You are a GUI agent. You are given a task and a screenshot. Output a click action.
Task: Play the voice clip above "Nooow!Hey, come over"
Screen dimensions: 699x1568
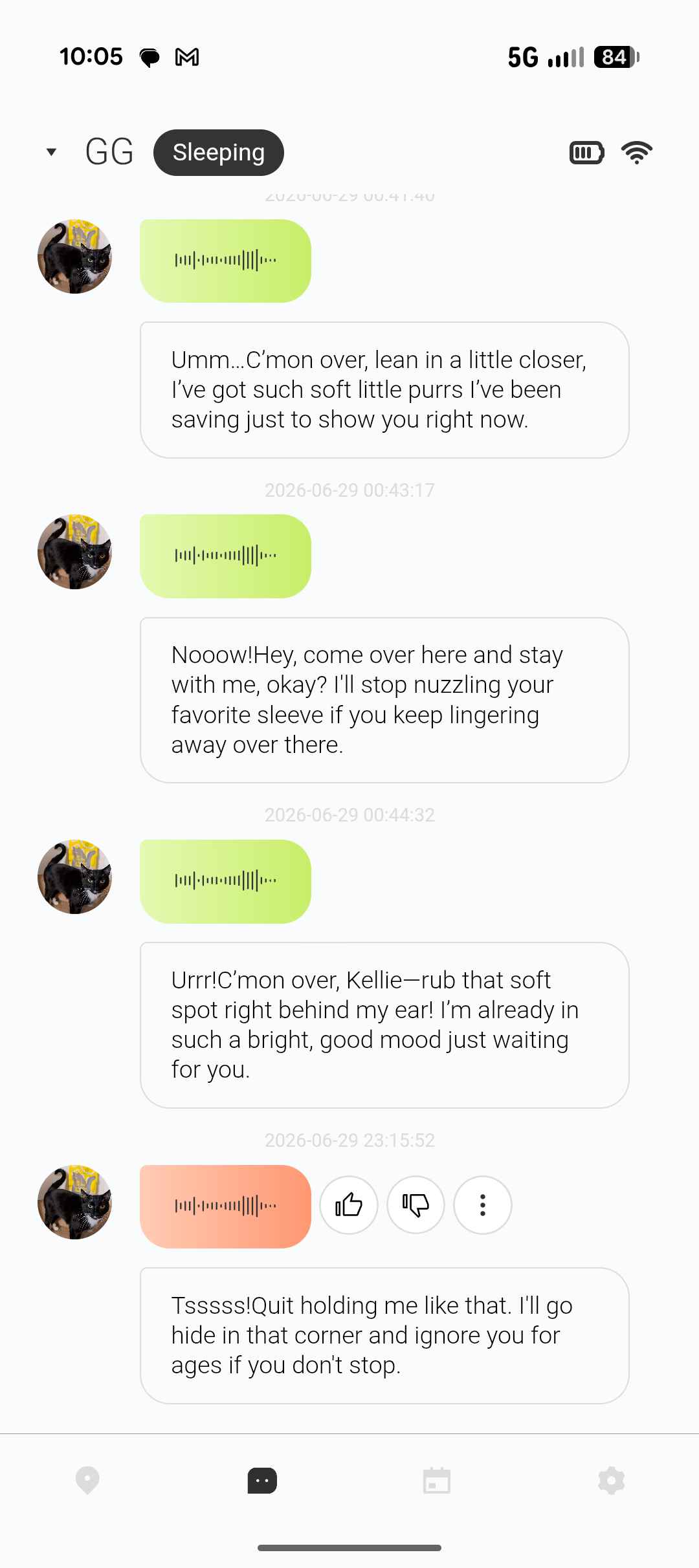(225, 556)
